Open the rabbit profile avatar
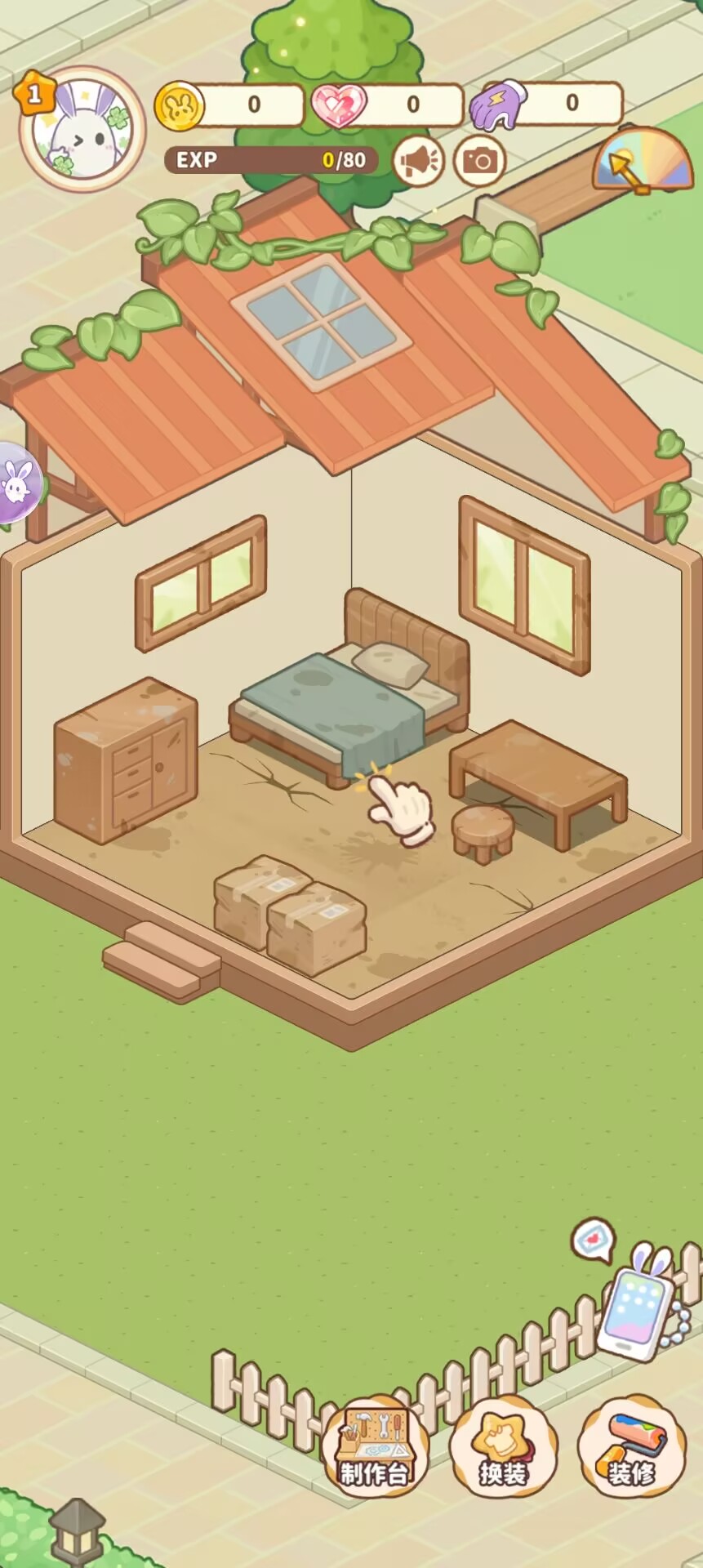Image resolution: width=703 pixels, height=1568 pixels. point(82,128)
